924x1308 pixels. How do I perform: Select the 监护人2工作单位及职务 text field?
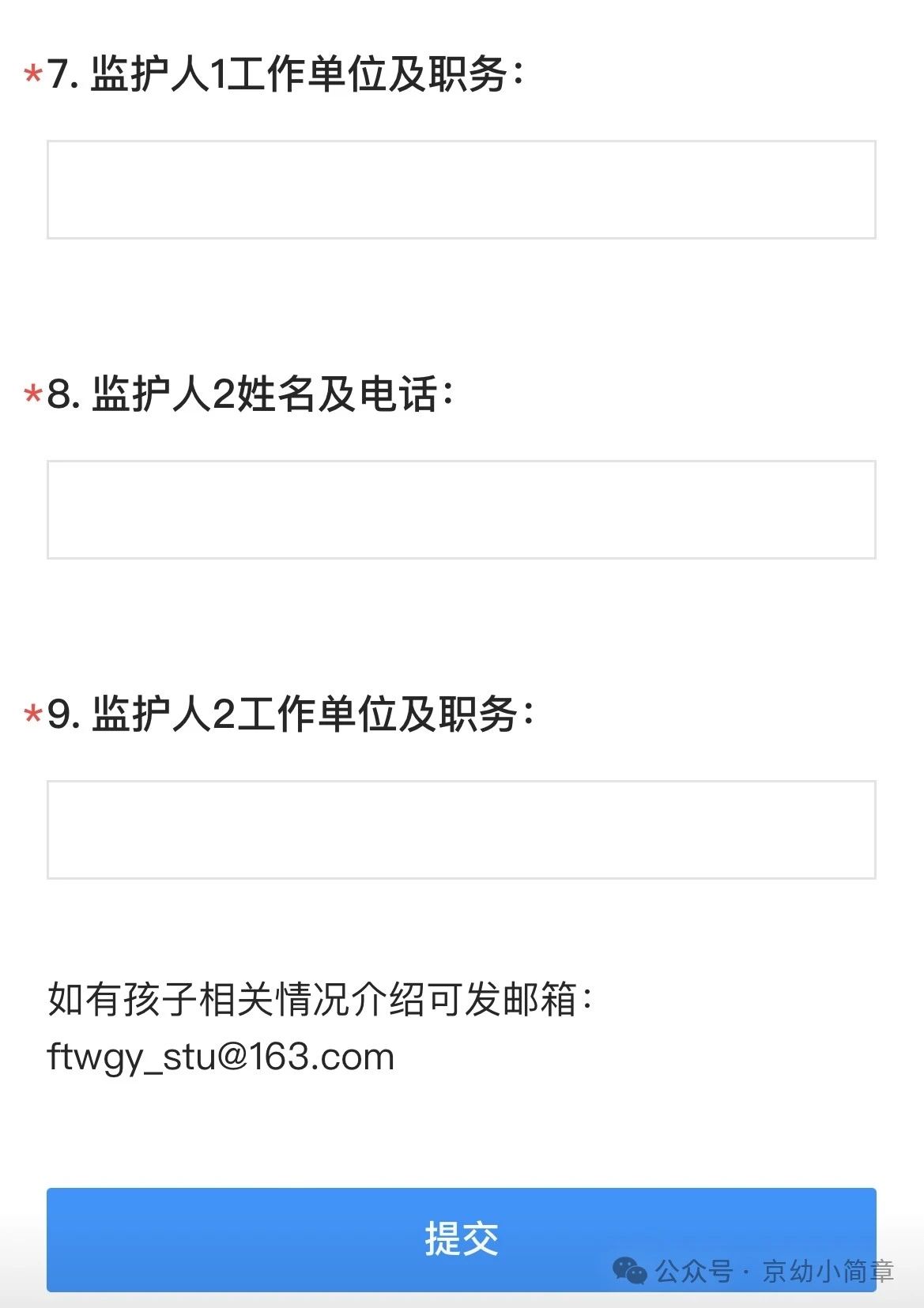point(461,830)
